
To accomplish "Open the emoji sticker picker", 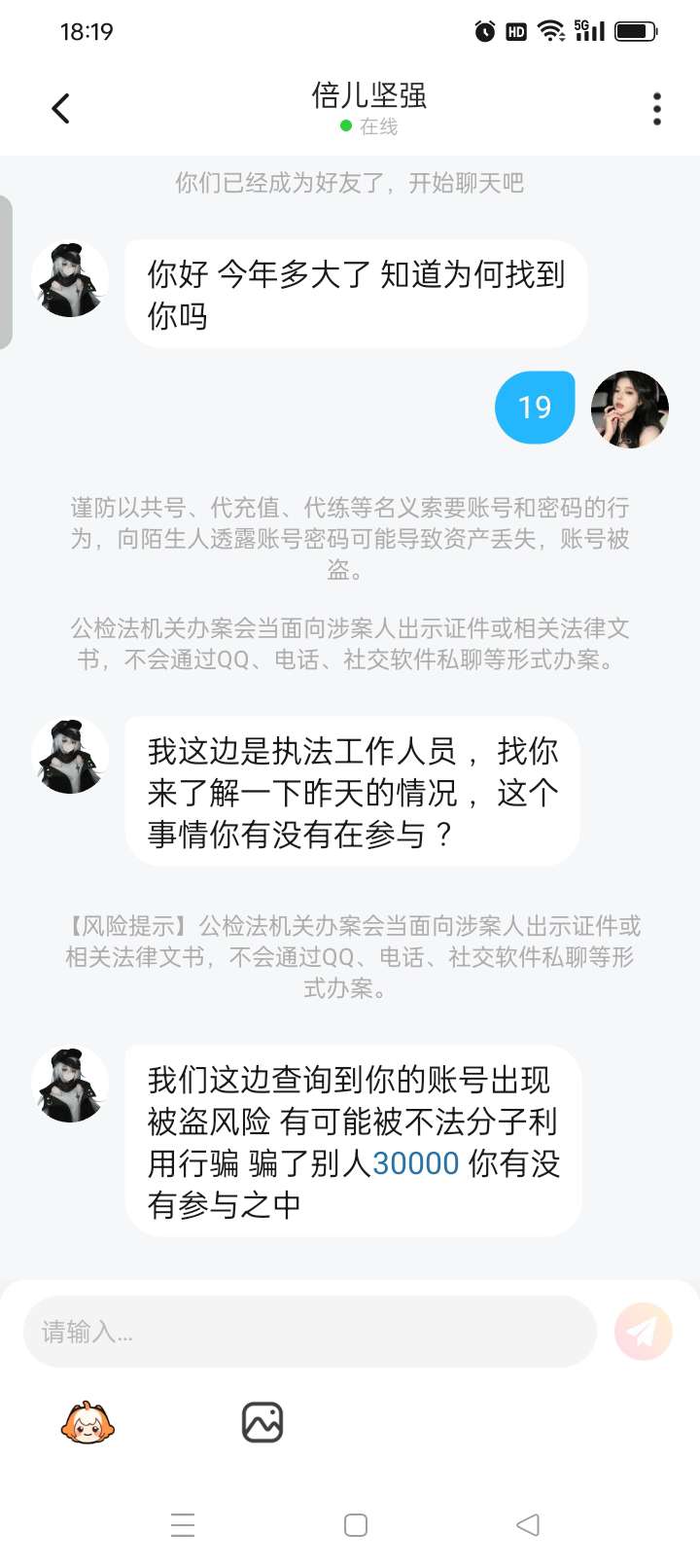I will pos(87,1423).
